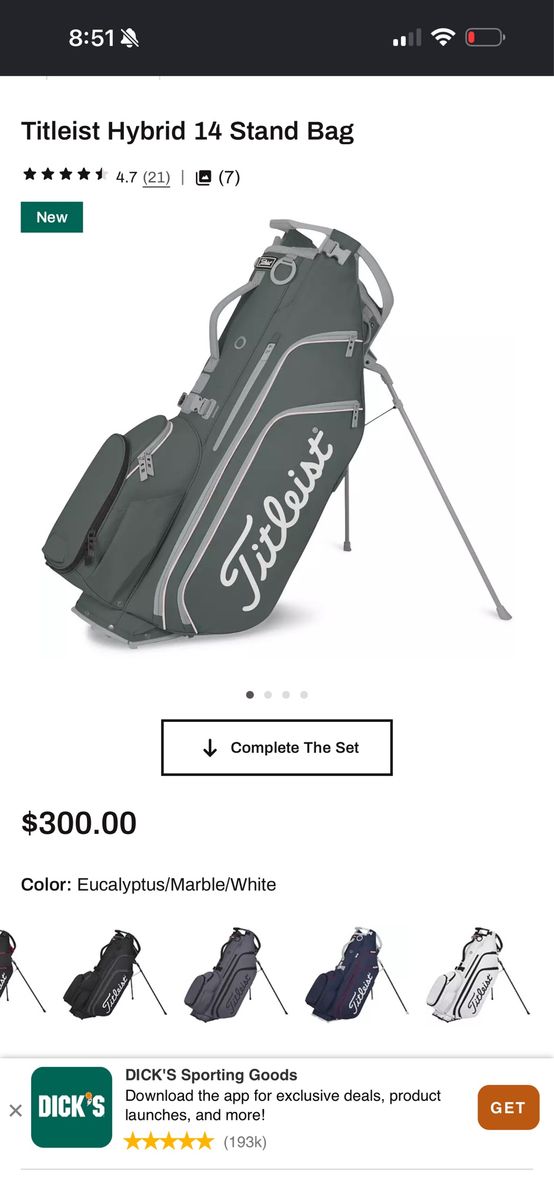
Task: Pick the navy bag color option
Action: pyautogui.click(x=355, y=972)
